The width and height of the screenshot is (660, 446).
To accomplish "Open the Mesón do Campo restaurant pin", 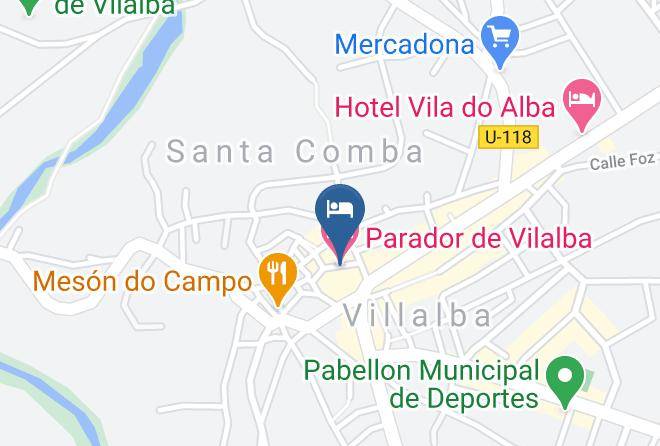I will 278,279.
